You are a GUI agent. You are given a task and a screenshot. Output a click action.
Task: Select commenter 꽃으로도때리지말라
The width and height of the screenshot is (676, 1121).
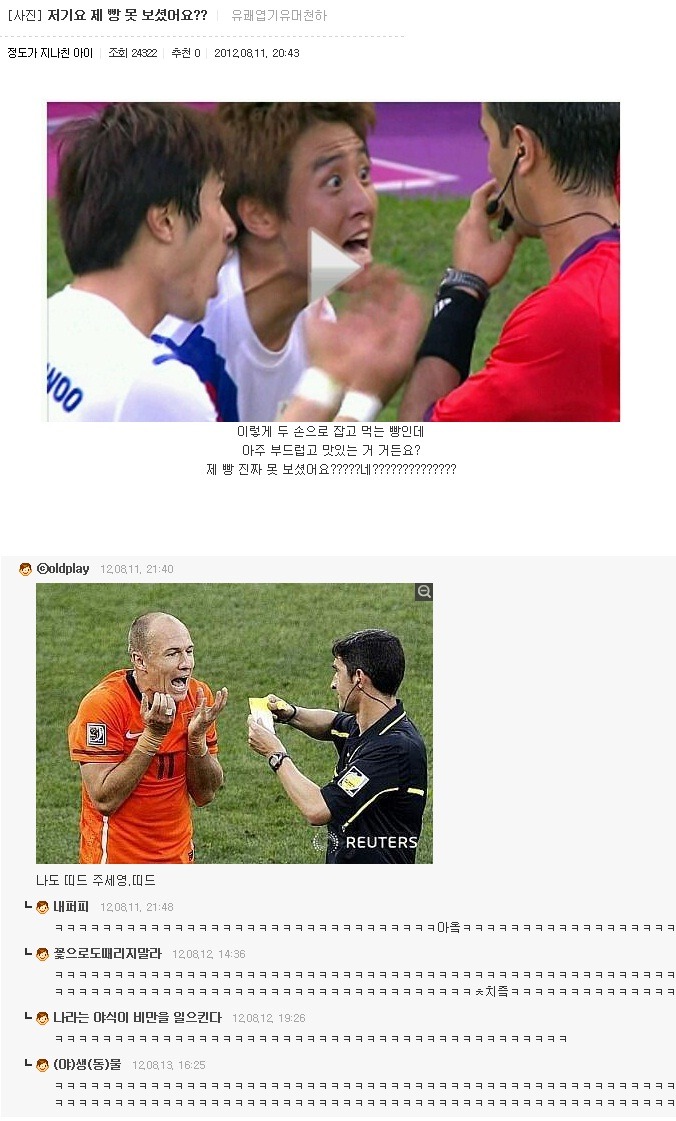pos(107,954)
